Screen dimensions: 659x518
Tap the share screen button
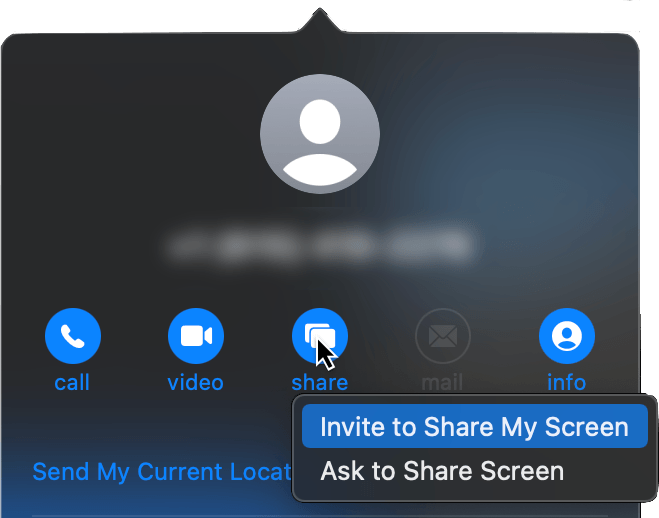(319, 336)
